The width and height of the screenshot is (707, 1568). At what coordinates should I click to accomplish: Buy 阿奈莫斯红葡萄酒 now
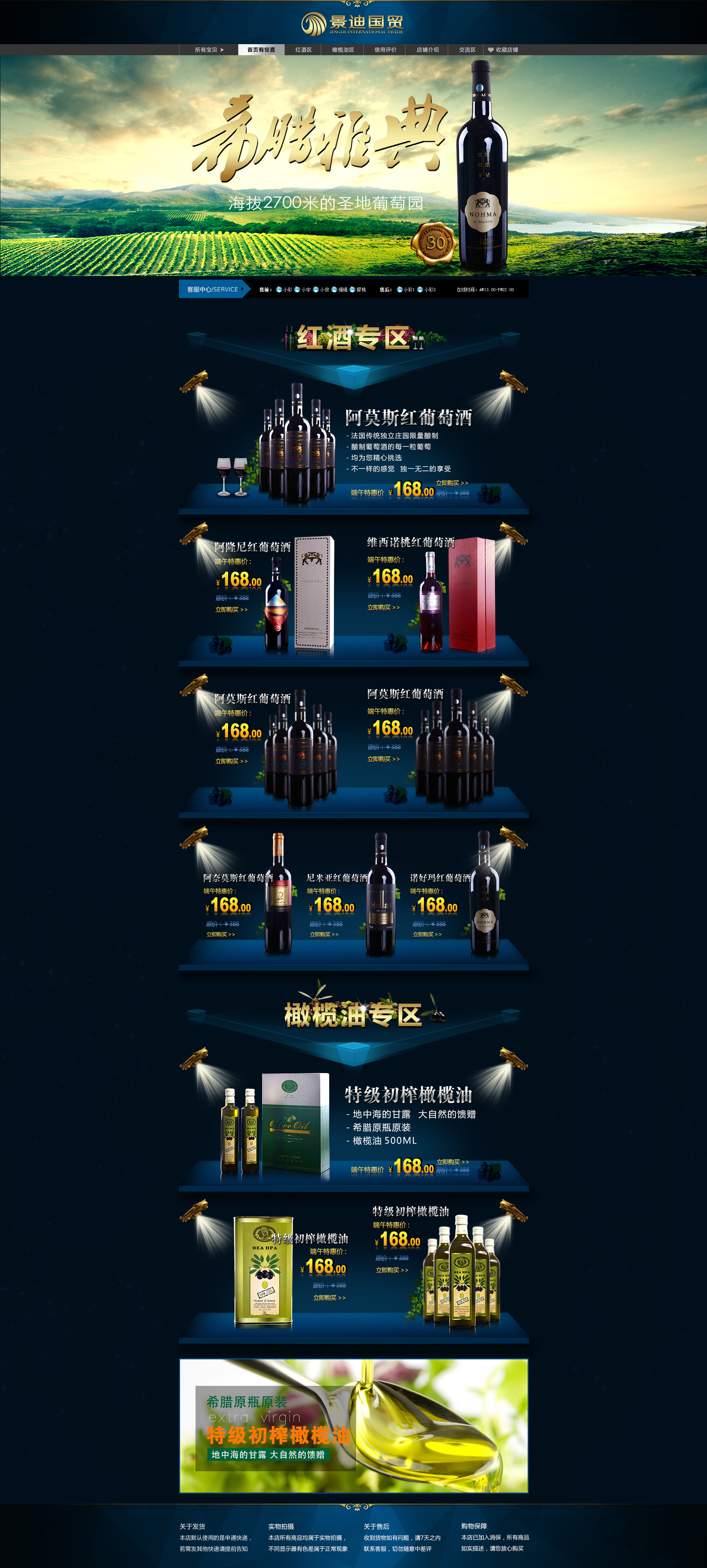coord(221,934)
